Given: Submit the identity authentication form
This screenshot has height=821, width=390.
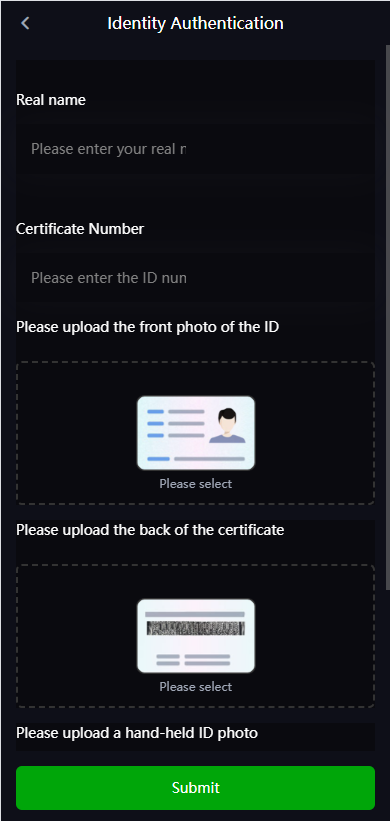Looking at the screenshot, I should coord(195,788).
